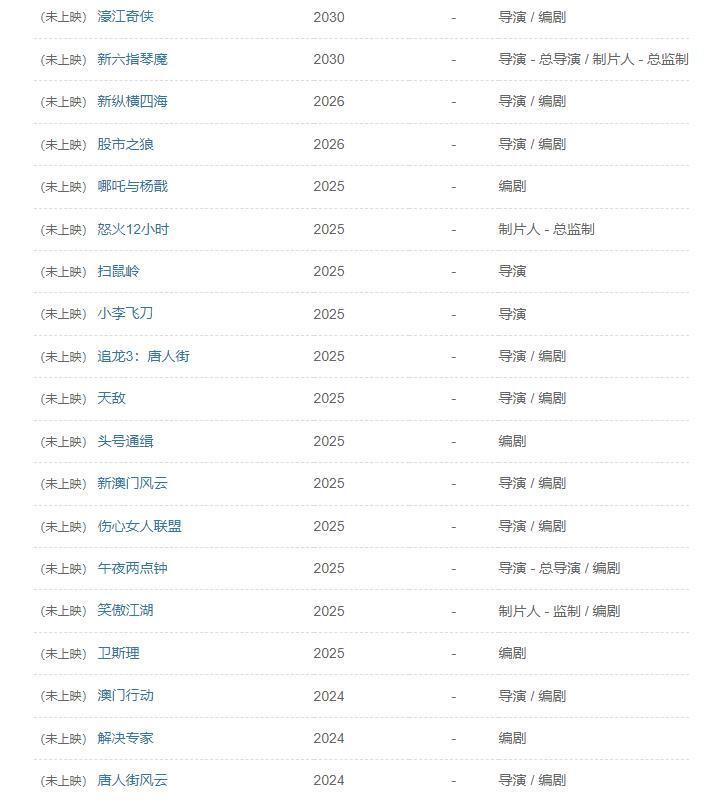Open 股市之狼 details
The width and height of the screenshot is (713, 801).
pyautogui.click(x=125, y=144)
